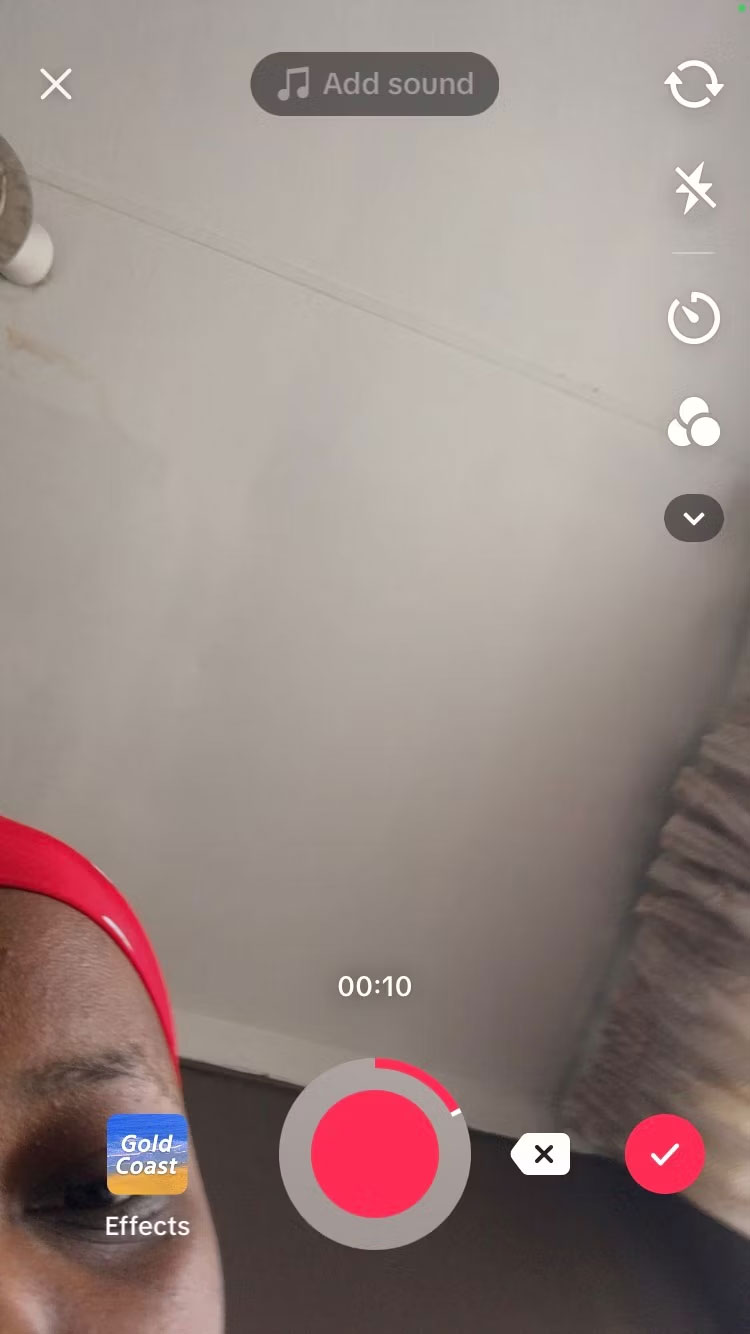This screenshot has height=1334, width=750.
Task: Open the filters icon
Action: (x=693, y=422)
